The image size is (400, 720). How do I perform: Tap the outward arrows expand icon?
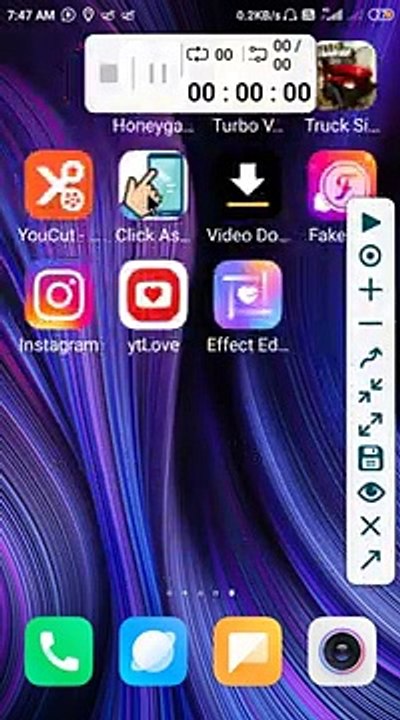371,424
